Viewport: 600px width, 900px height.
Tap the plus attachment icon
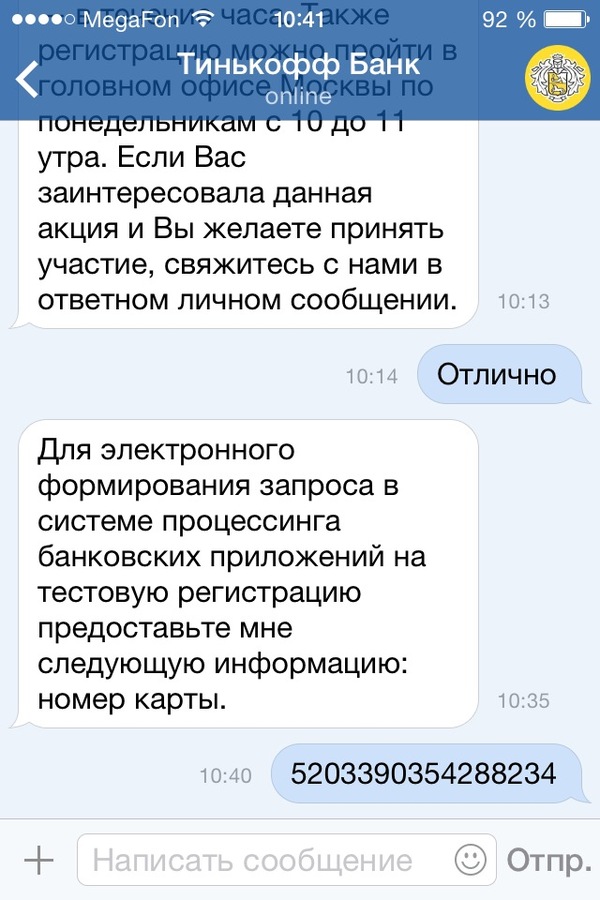(x=39, y=858)
